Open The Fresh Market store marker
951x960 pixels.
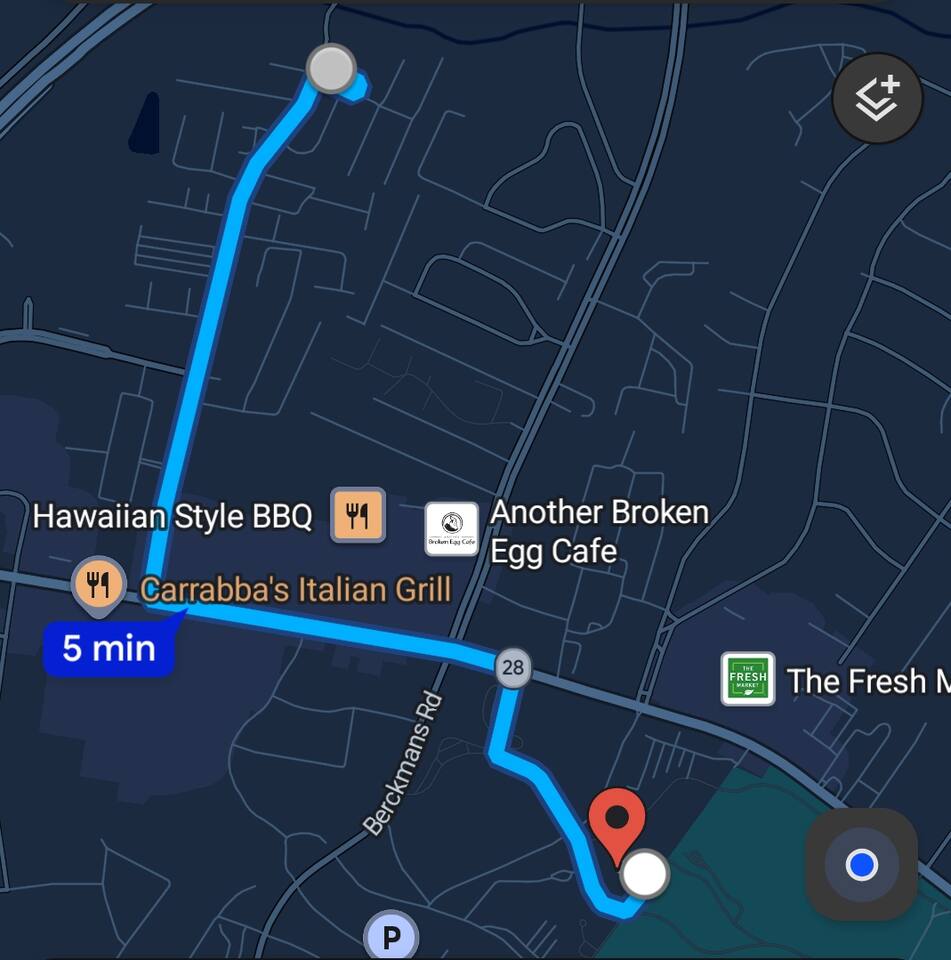pyautogui.click(x=748, y=680)
